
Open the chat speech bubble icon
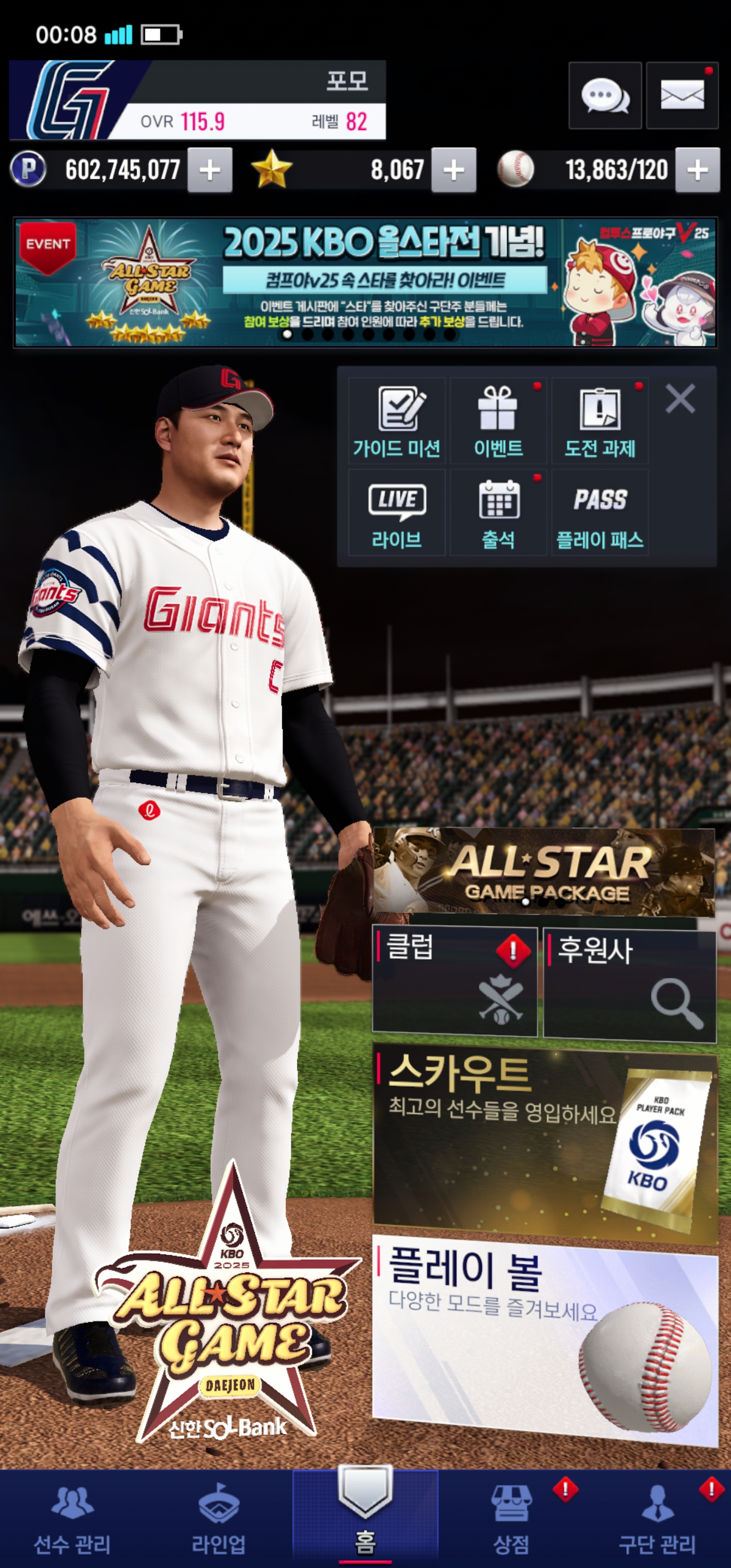[605, 95]
